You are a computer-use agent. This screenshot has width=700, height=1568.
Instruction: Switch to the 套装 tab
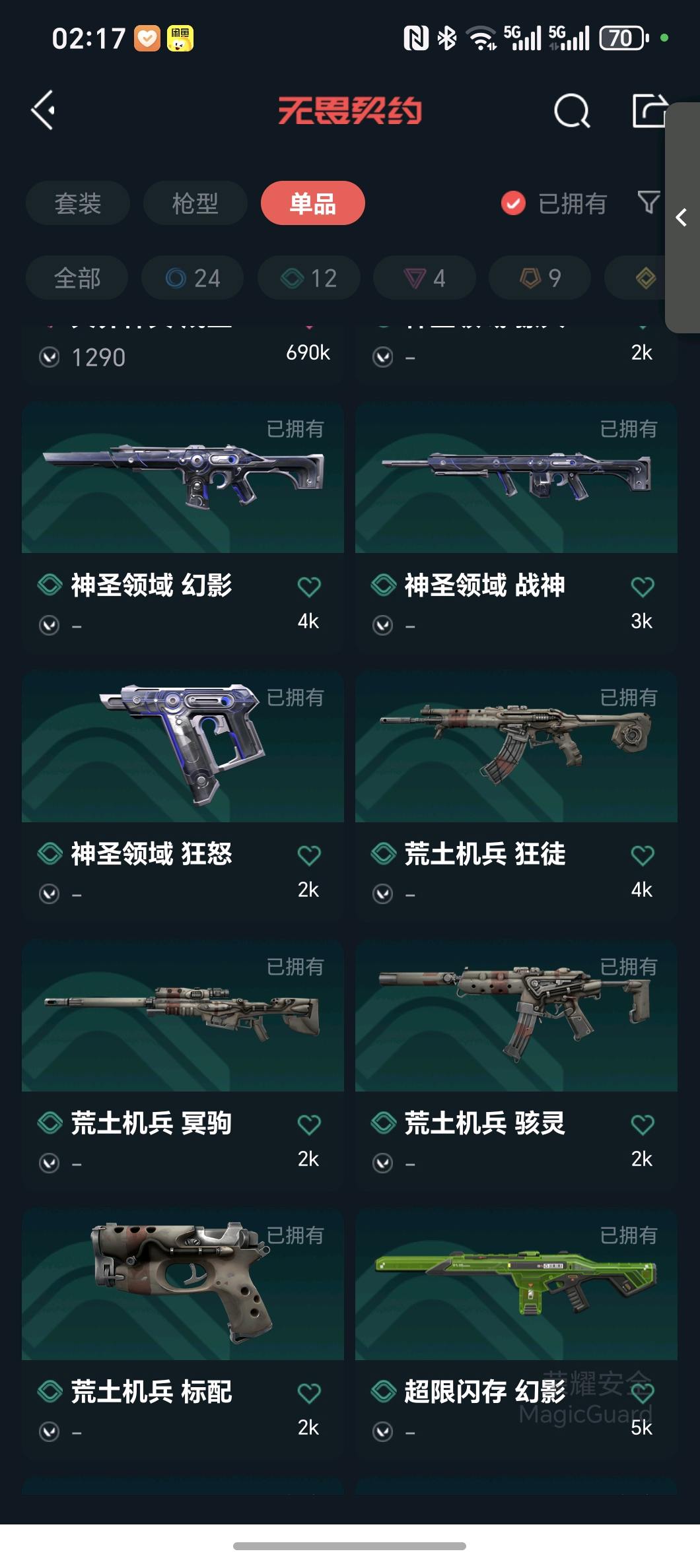click(77, 203)
